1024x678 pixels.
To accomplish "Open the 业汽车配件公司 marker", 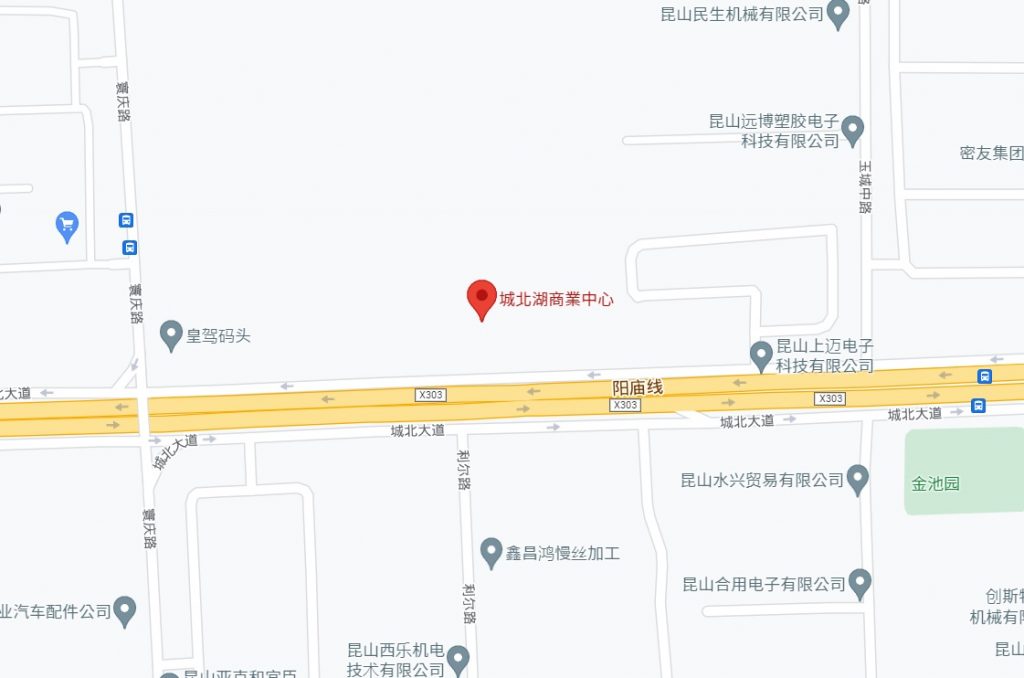I will pyautogui.click(x=124, y=609).
